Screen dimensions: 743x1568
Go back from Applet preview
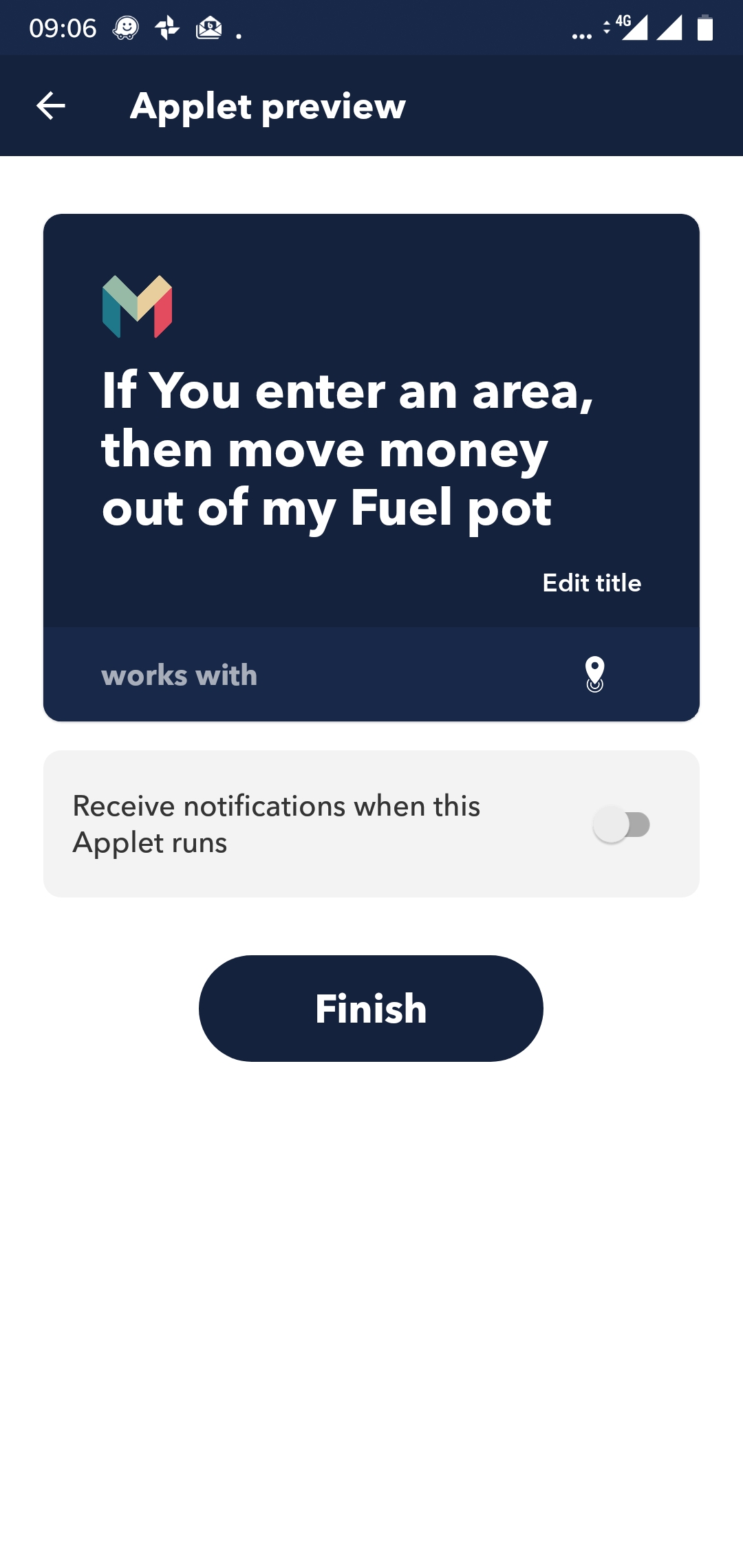click(x=51, y=106)
